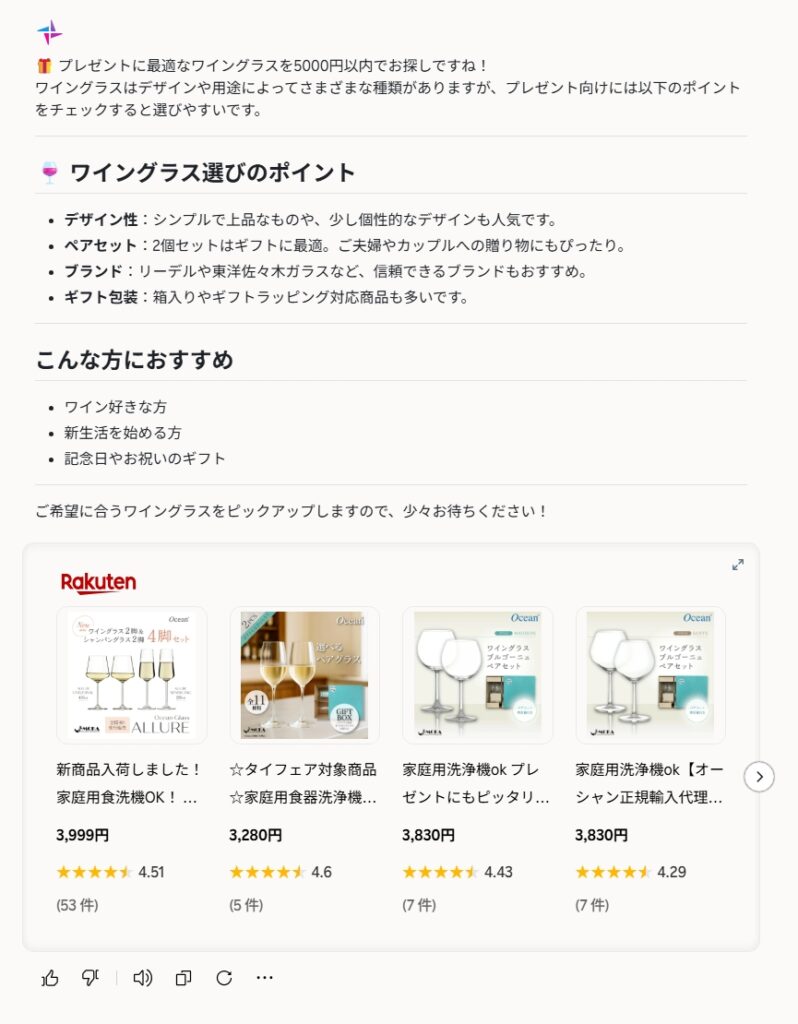Copy the response text
Viewport: 798px width, 1024px height.
(183, 978)
